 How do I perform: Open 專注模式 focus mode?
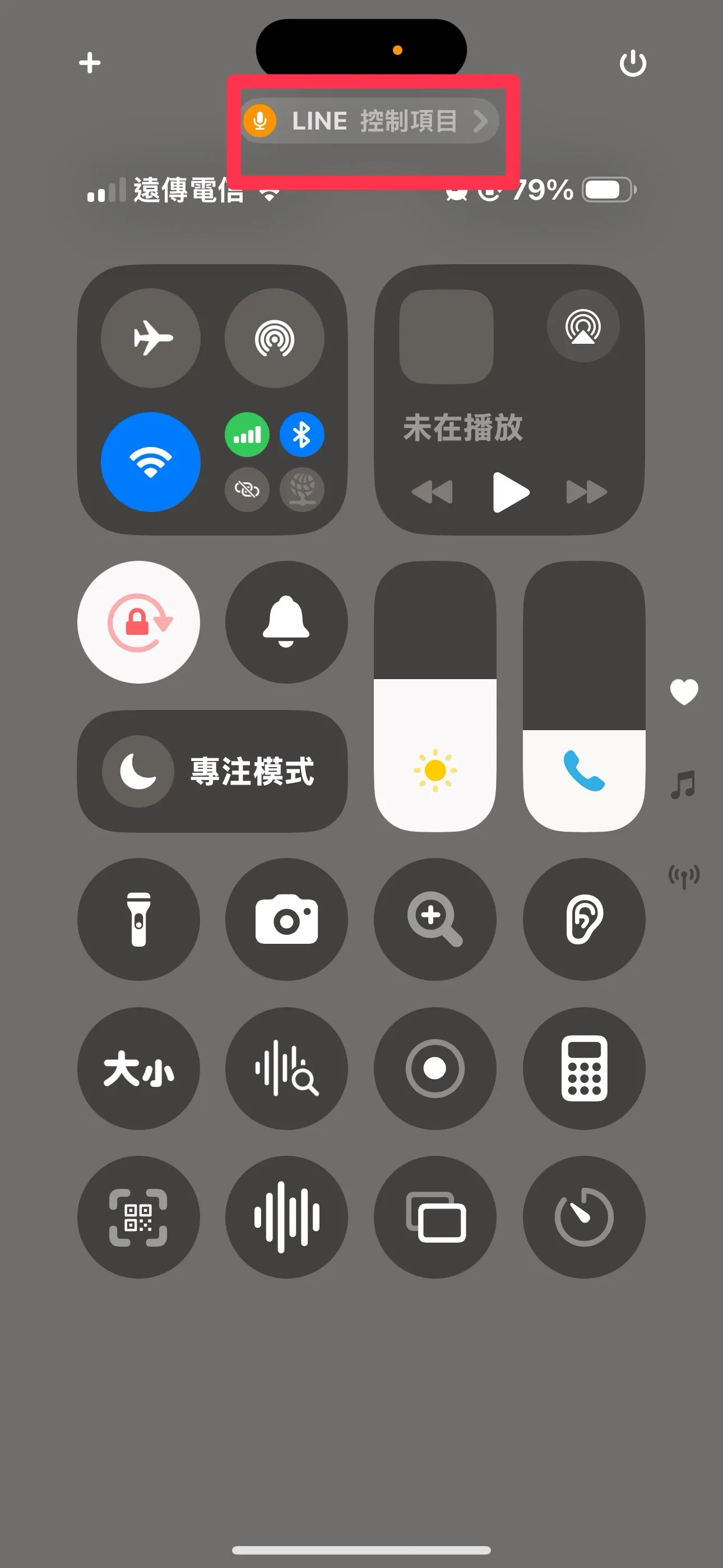point(212,771)
